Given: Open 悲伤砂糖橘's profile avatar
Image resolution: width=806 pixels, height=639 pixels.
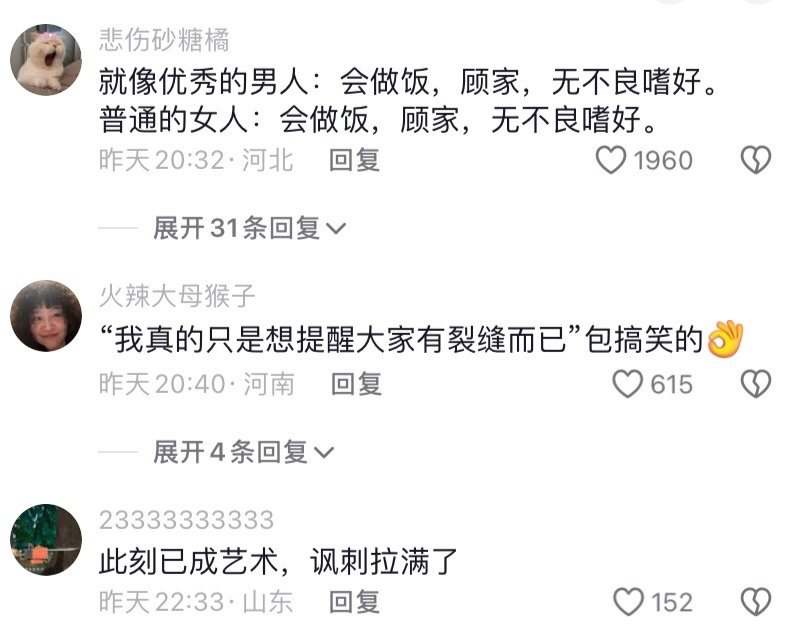Looking at the screenshot, I should click(x=45, y=60).
